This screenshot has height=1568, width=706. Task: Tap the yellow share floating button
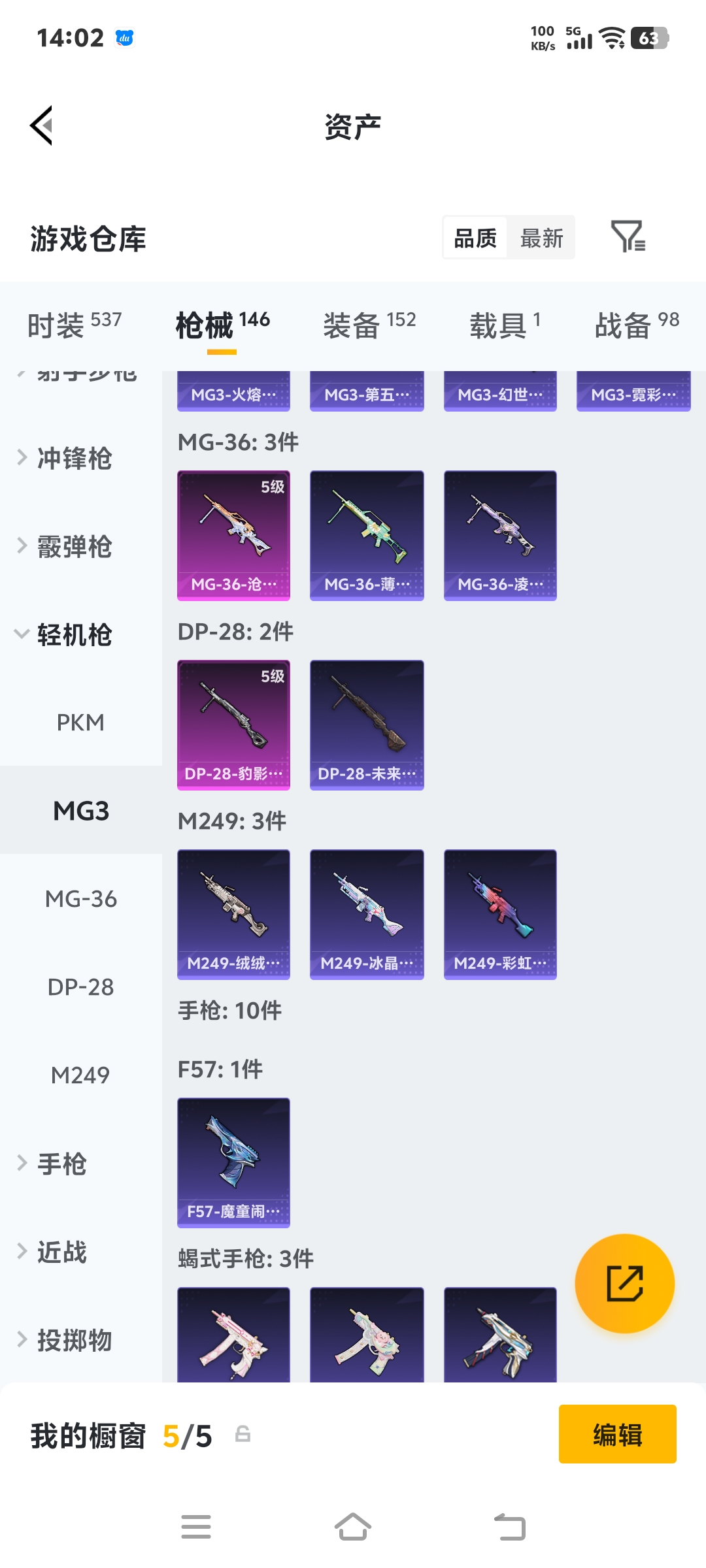point(624,1283)
